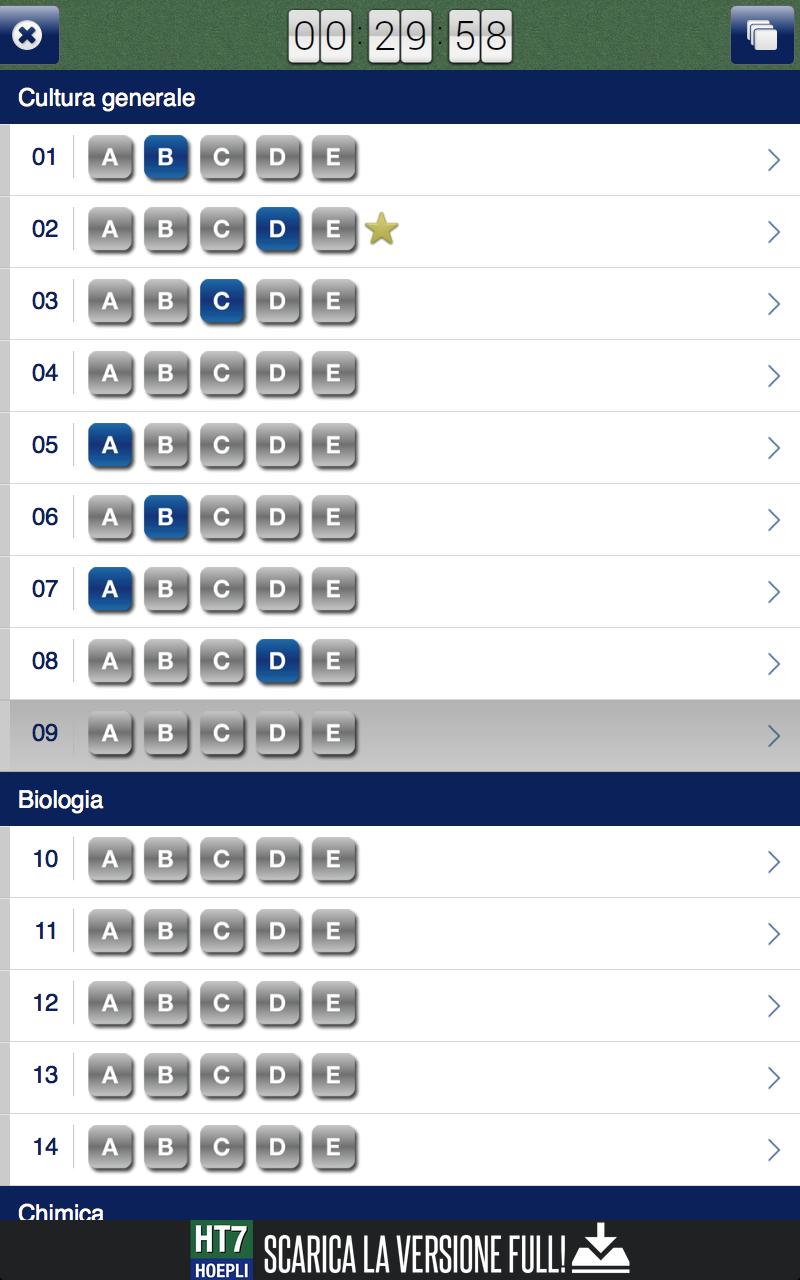The height and width of the screenshot is (1280, 800).
Task: Select answer C for question 07
Action: click(222, 590)
